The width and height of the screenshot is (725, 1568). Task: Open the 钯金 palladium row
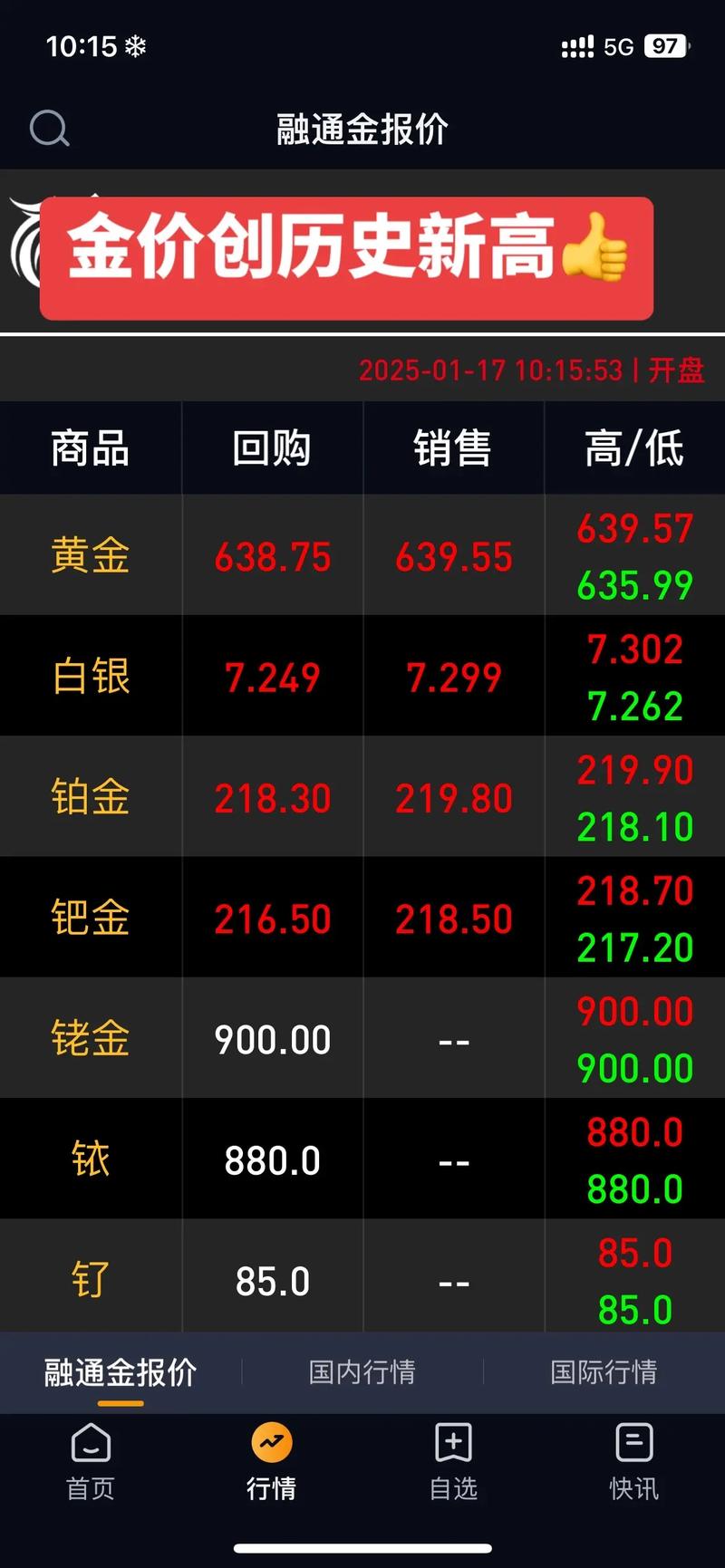coord(90,918)
